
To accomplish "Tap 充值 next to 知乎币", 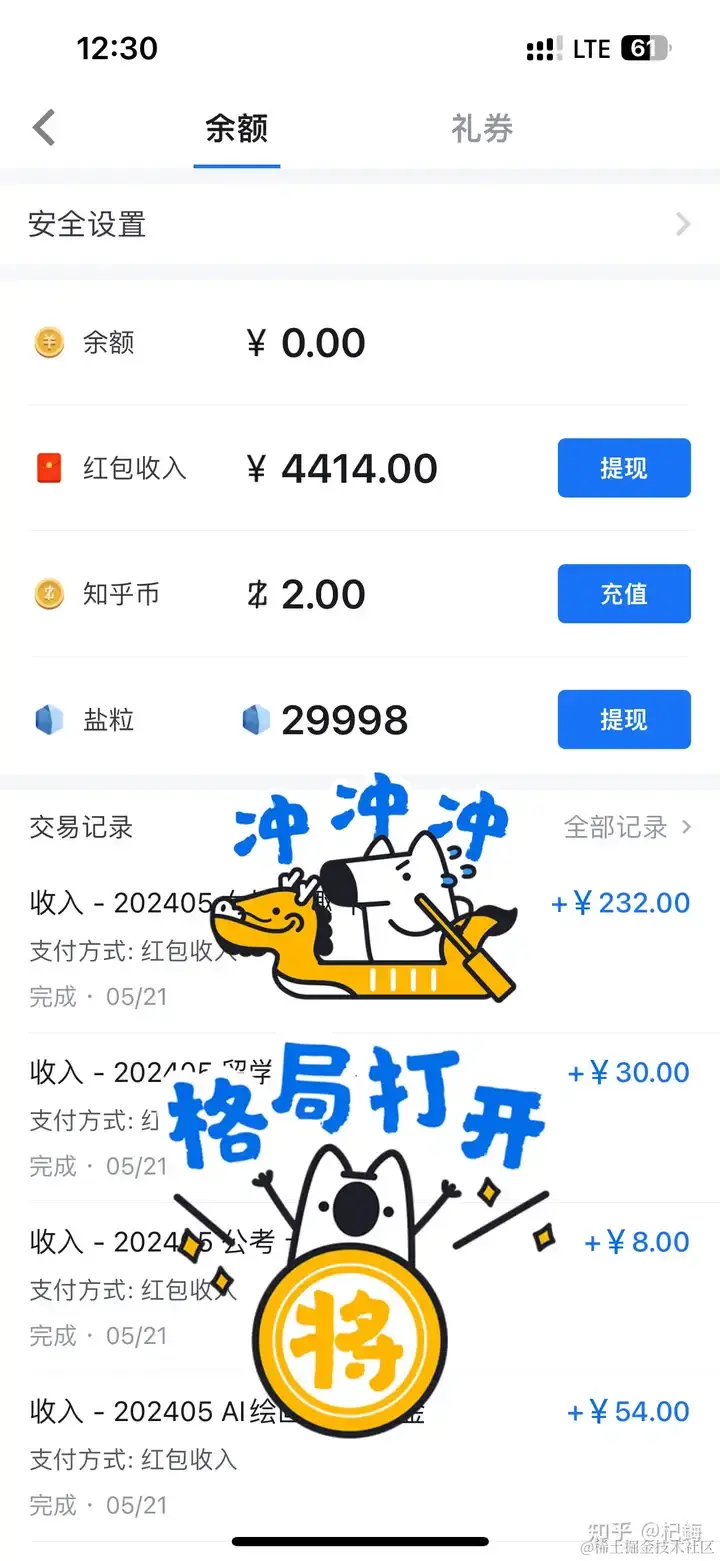I will coord(623,594).
